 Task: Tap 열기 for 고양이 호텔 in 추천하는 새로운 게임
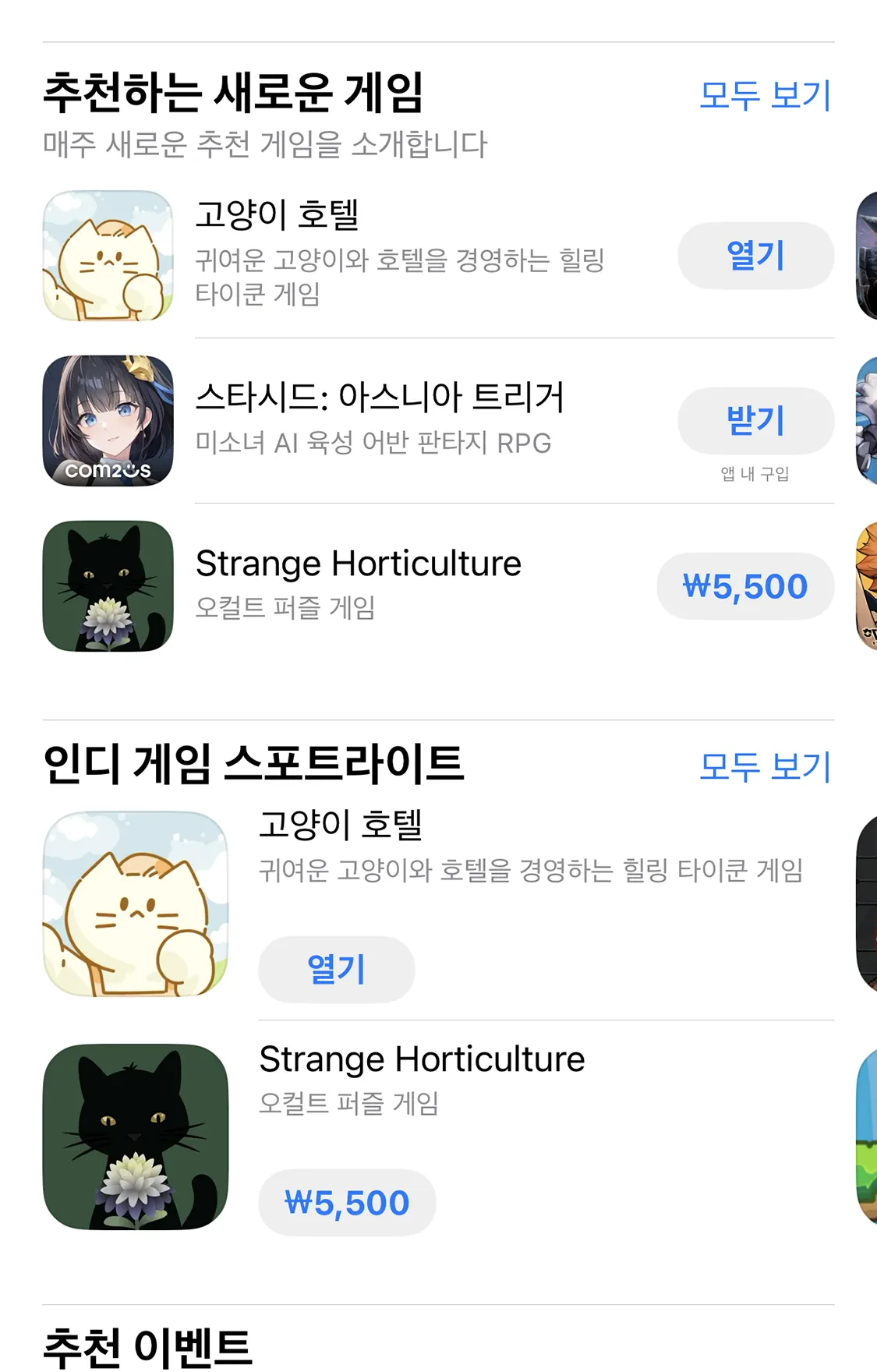[x=755, y=256]
